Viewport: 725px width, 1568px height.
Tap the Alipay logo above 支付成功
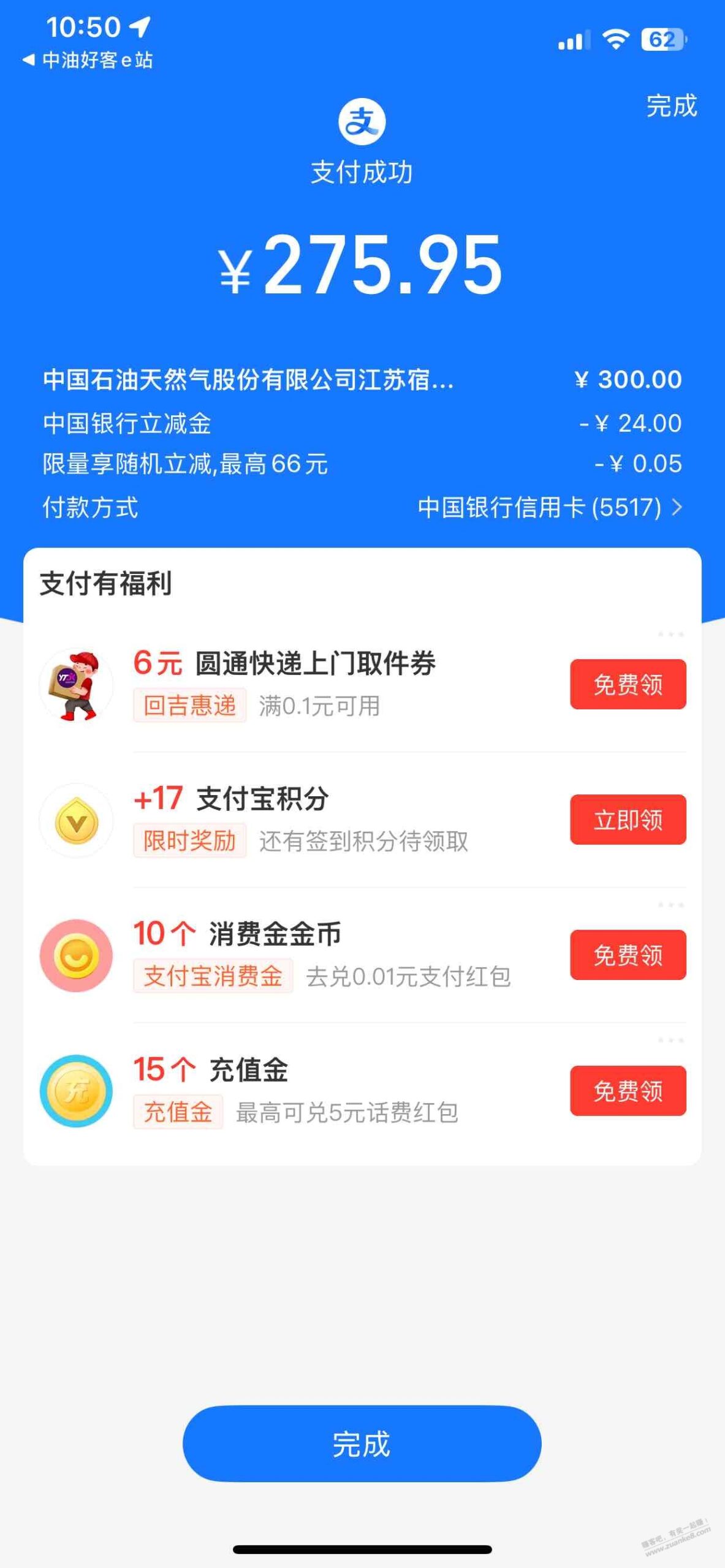click(x=362, y=120)
